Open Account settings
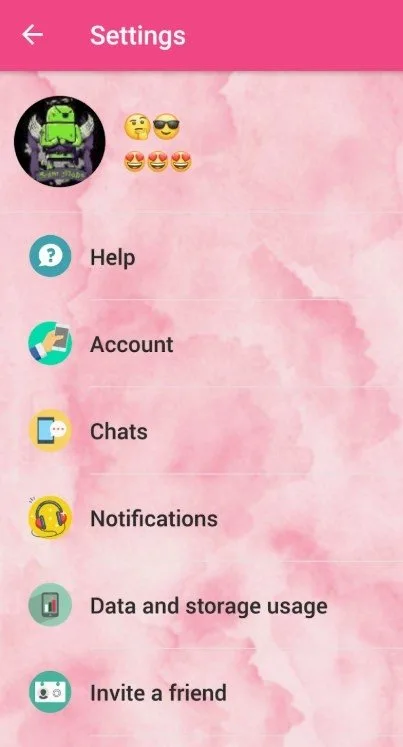 202,343
